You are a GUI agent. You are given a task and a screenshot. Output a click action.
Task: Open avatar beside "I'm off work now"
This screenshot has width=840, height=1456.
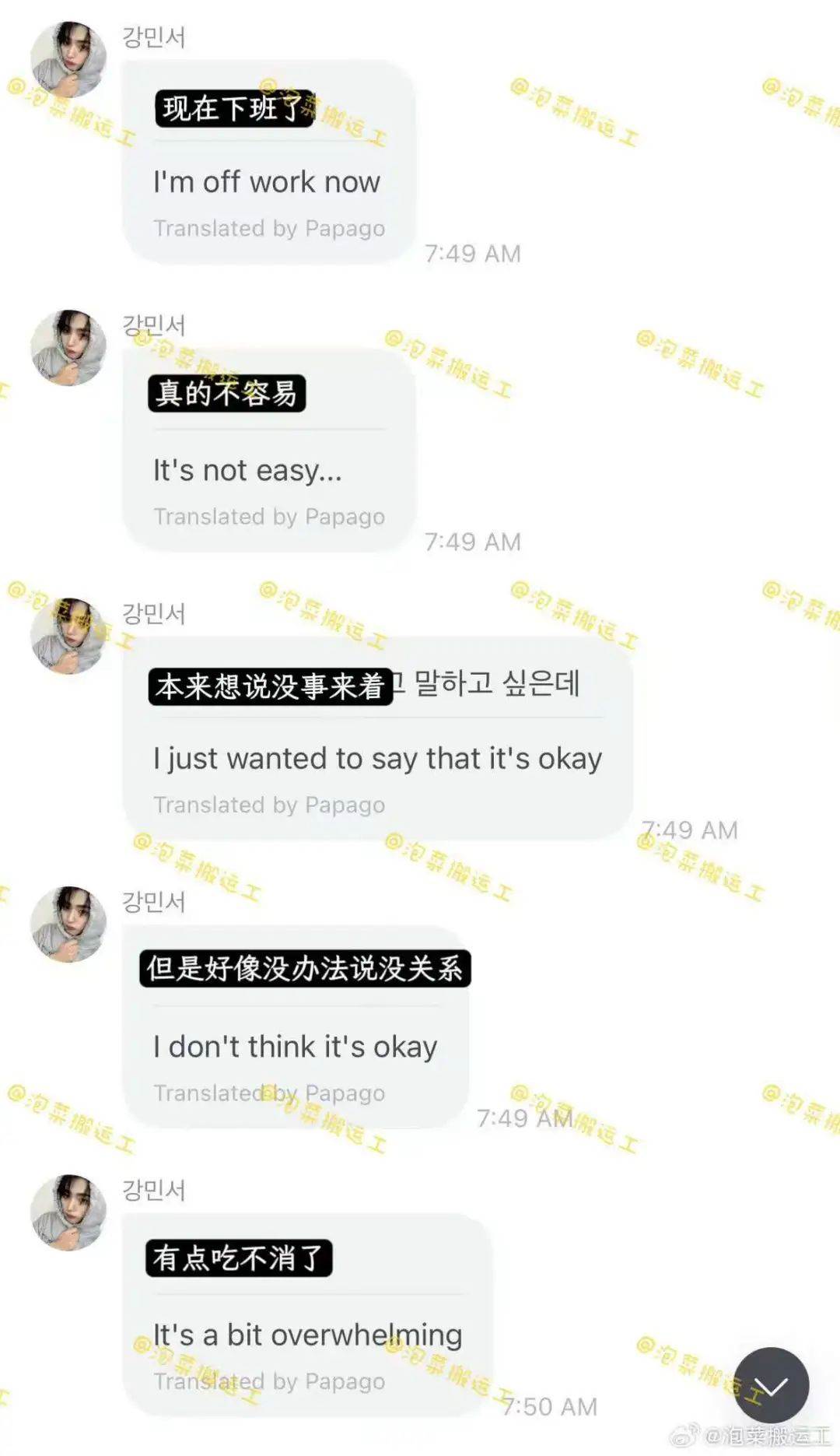click(68, 60)
